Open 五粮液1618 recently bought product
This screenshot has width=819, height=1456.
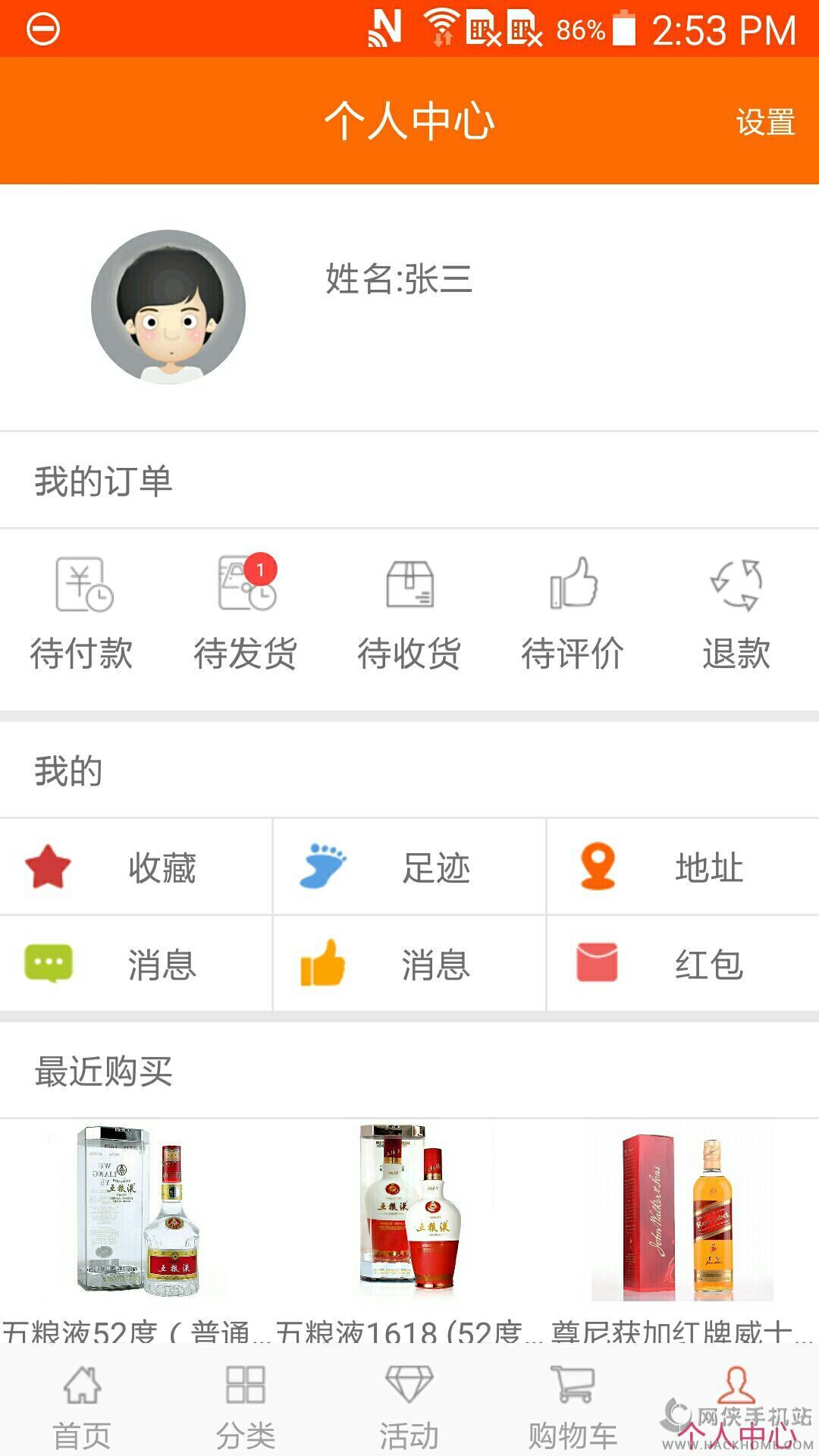coord(409,1228)
